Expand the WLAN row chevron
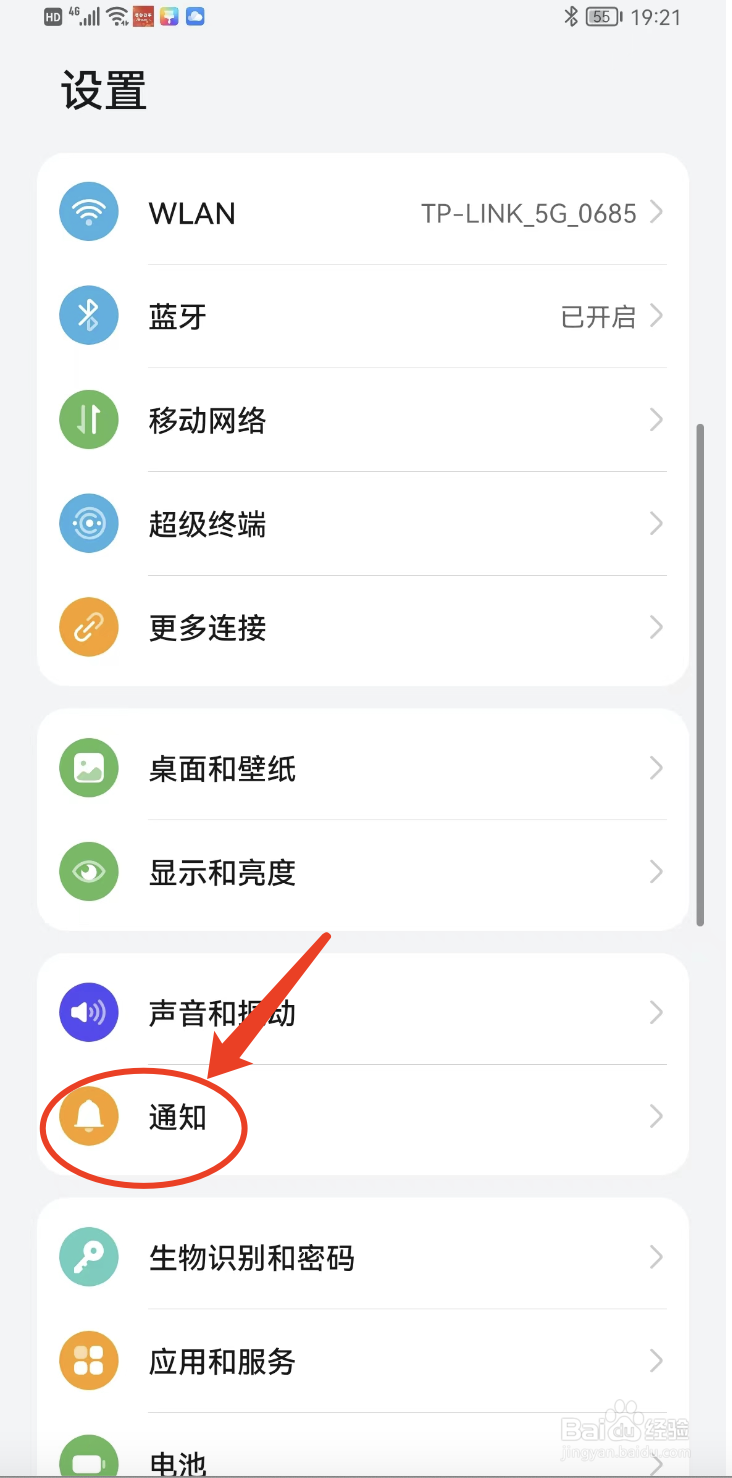Image resolution: width=732 pixels, height=1478 pixels. click(657, 212)
